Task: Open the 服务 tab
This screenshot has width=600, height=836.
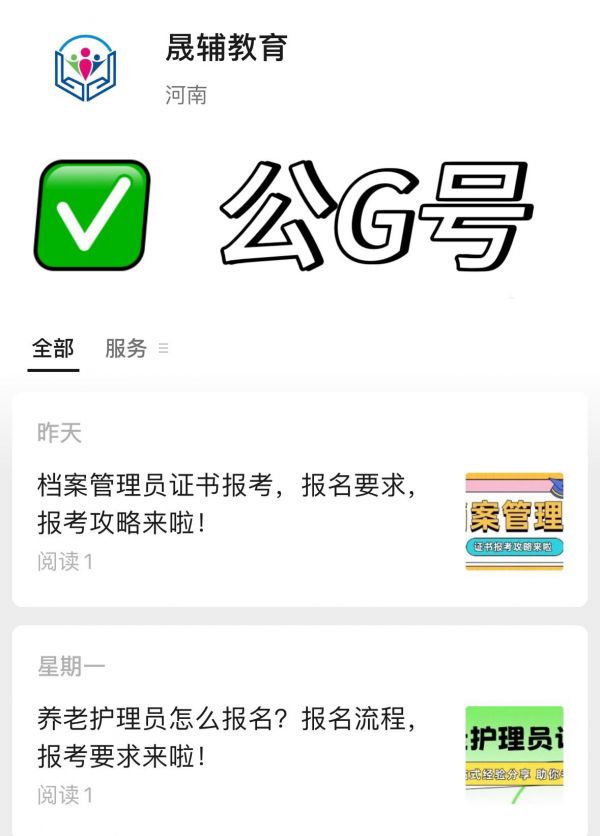Action: point(126,348)
